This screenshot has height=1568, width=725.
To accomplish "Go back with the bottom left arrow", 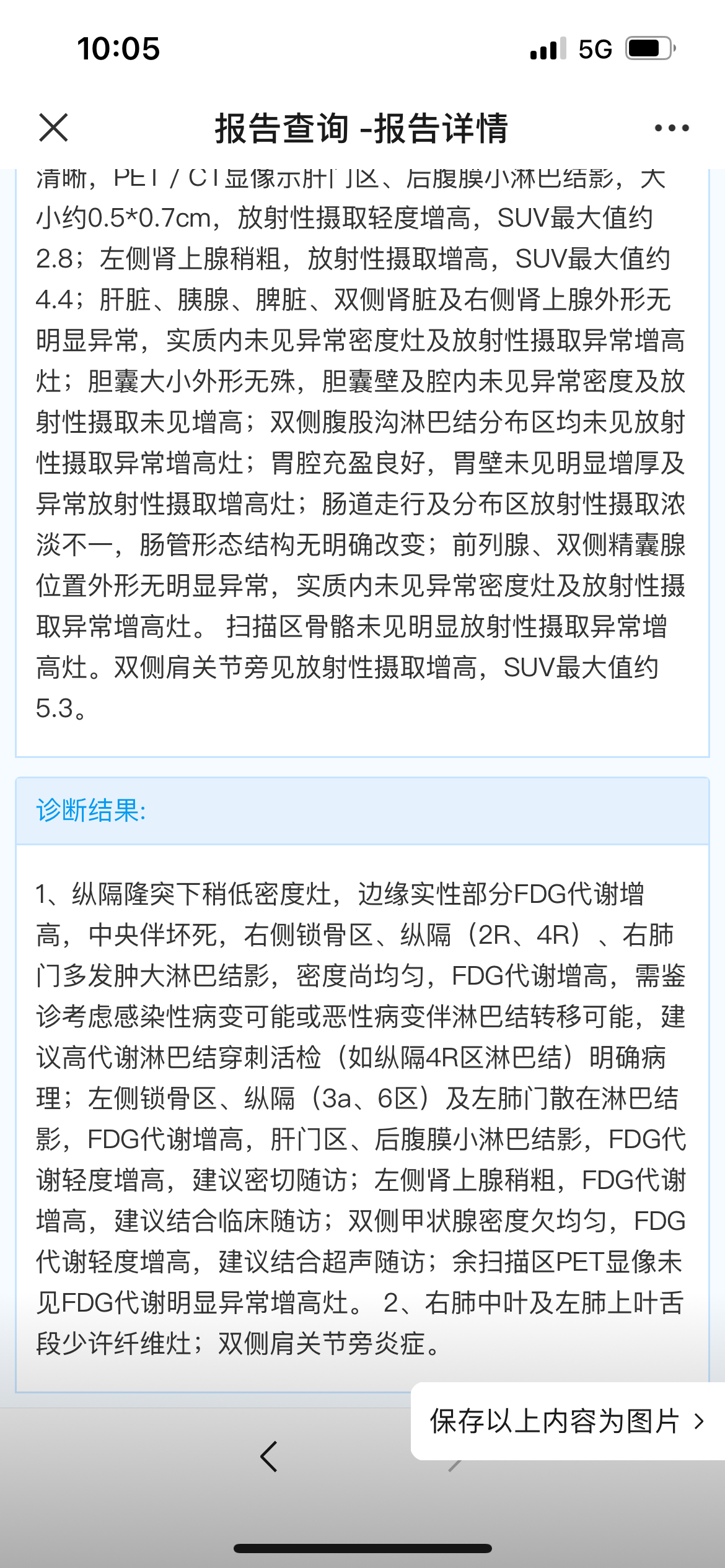I will tap(269, 1457).
